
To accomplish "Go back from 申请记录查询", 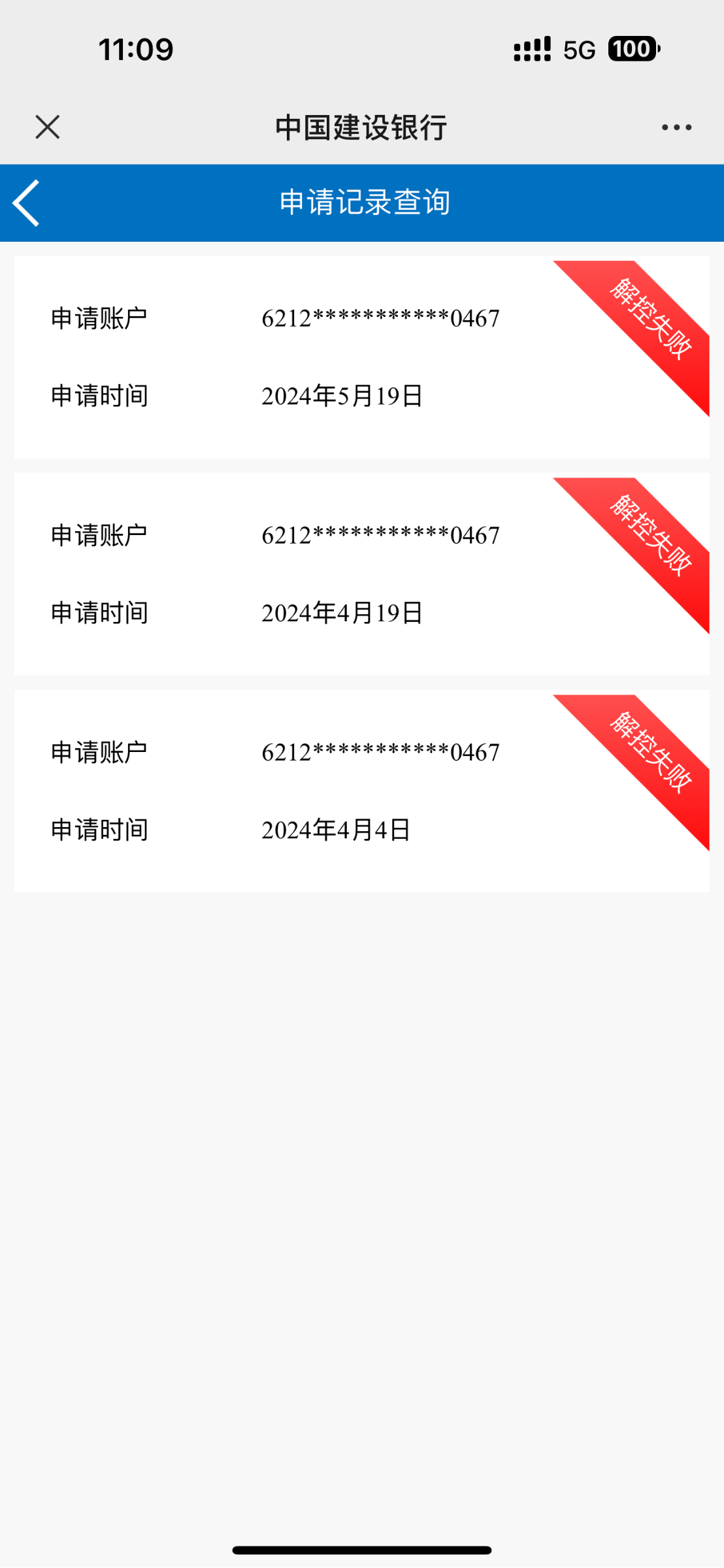I will tap(27, 203).
